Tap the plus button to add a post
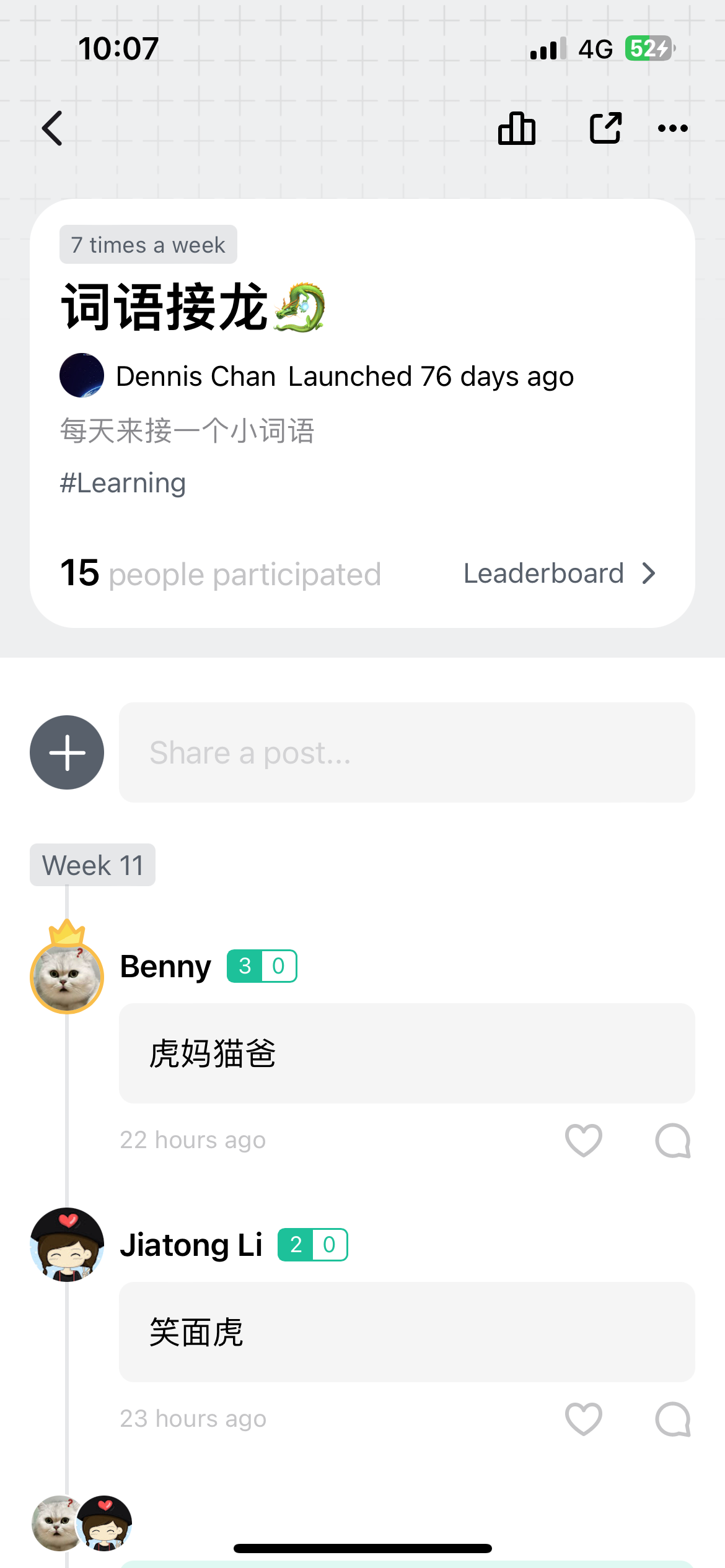 67,752
